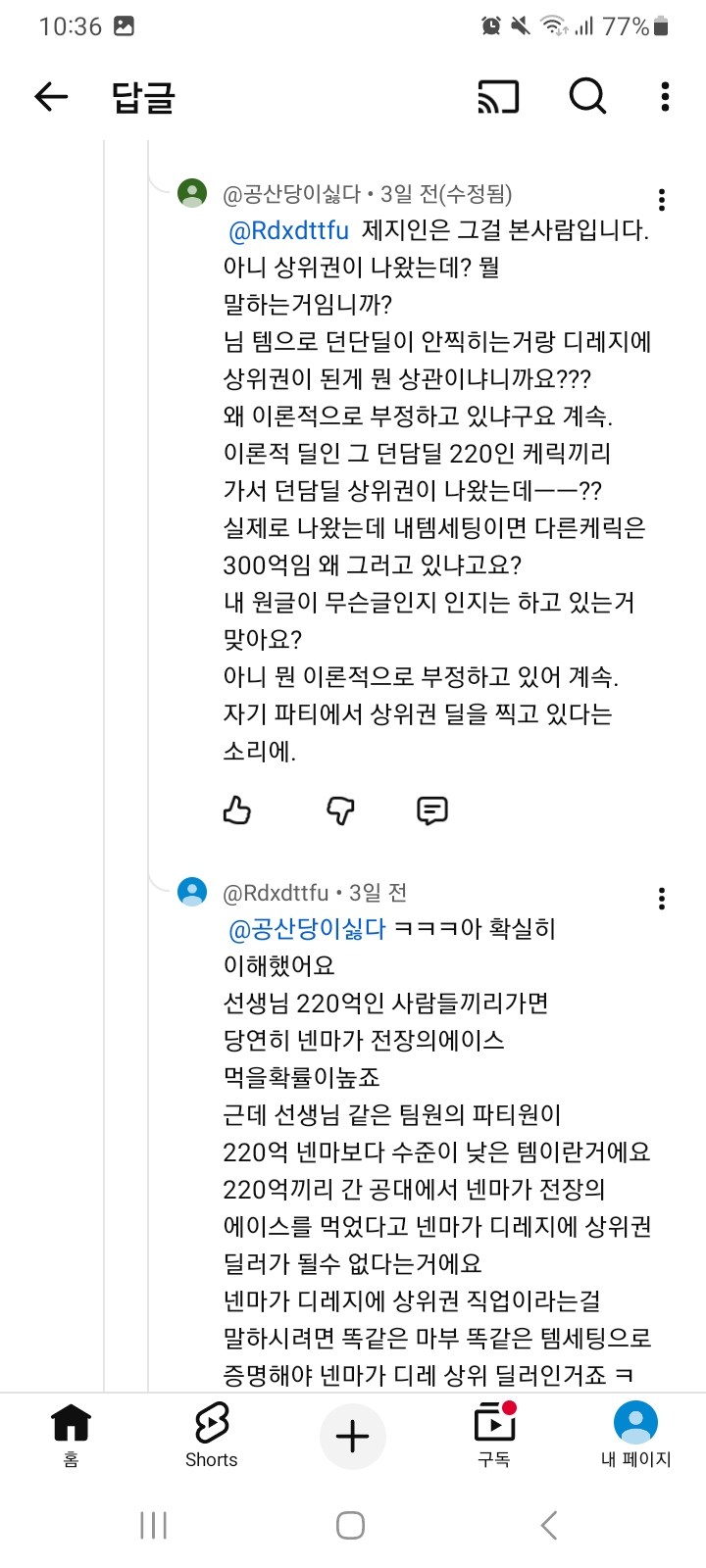Viewport: 706px width, 1568px height.
Task: Open the 내 페이지 tab
Action: click(x=635, y=1434)
